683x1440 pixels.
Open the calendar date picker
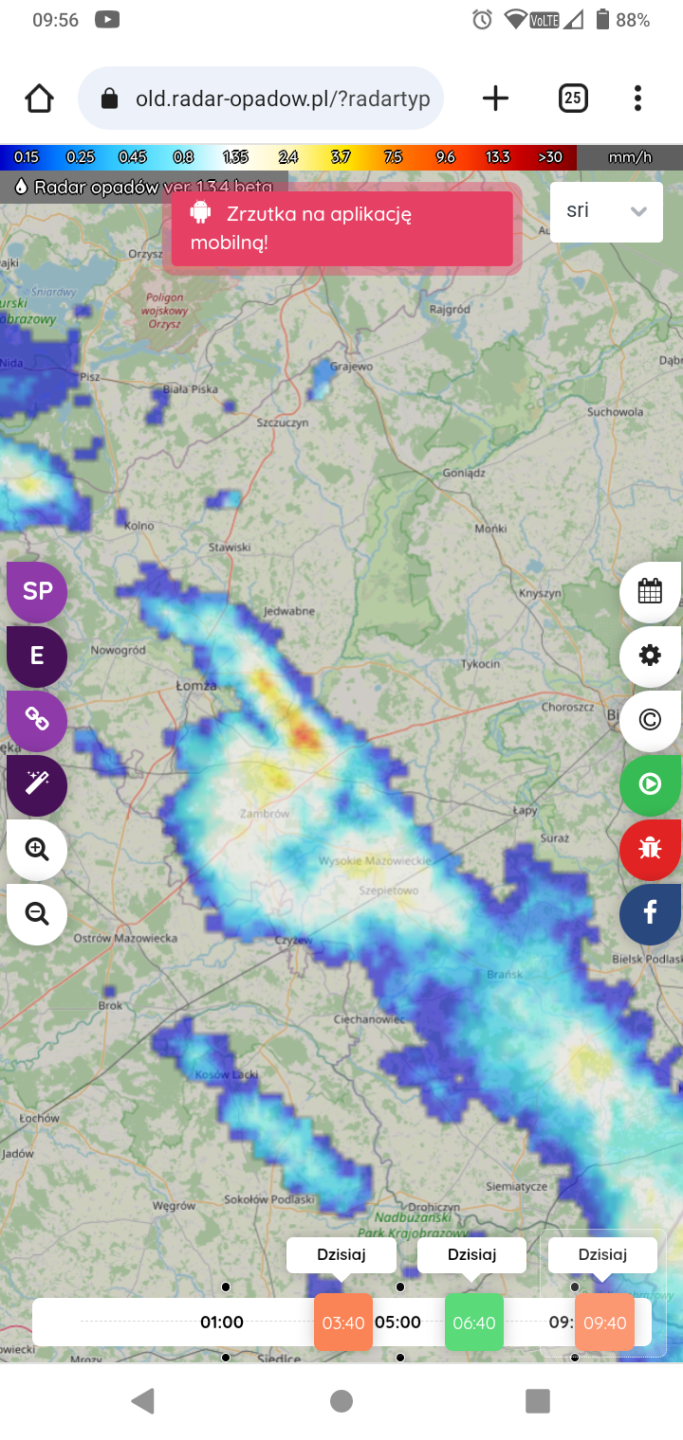tap(650, 591)
